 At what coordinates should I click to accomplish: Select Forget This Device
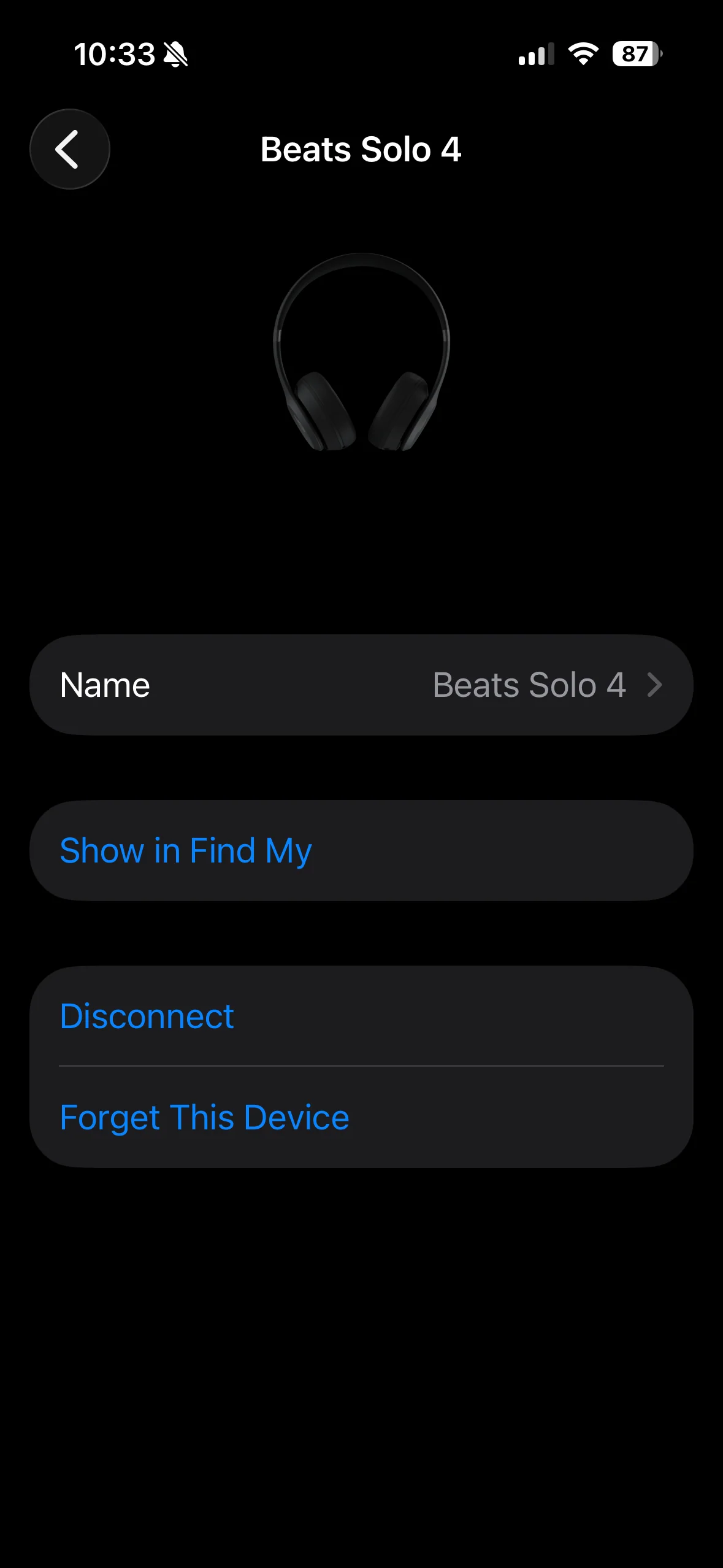(361, 1117)
